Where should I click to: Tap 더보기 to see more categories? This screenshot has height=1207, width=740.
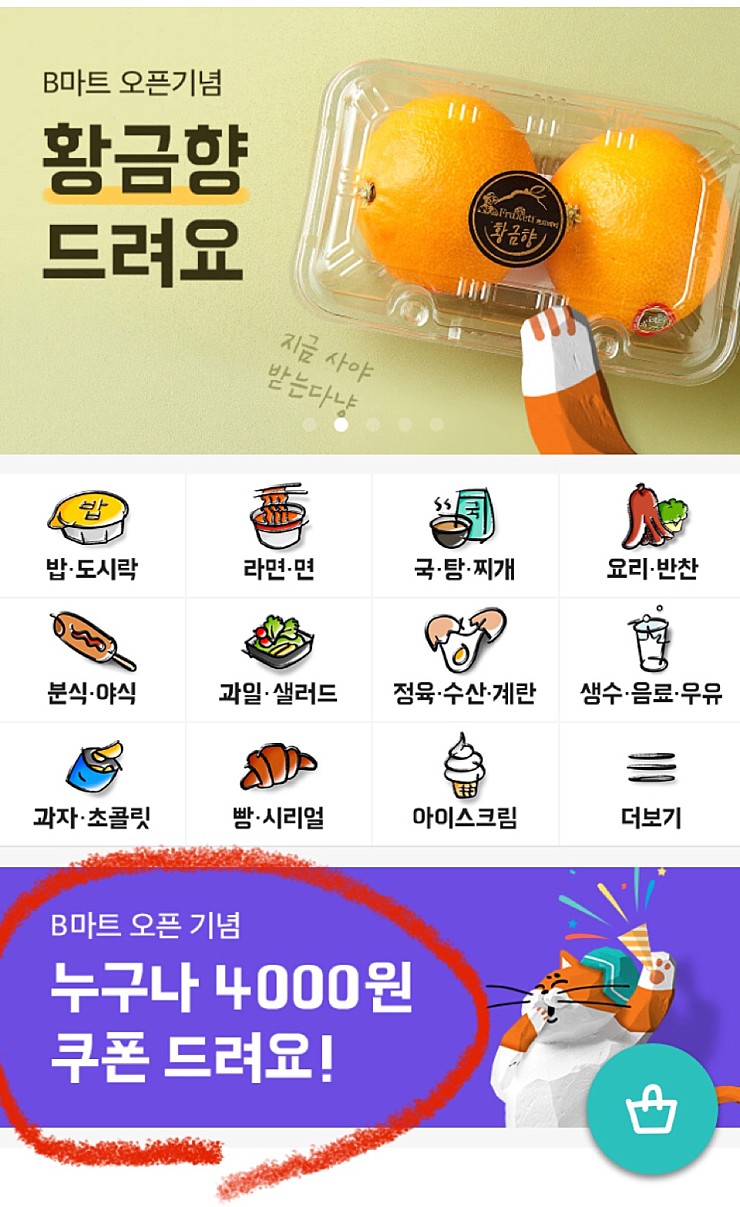651,785
